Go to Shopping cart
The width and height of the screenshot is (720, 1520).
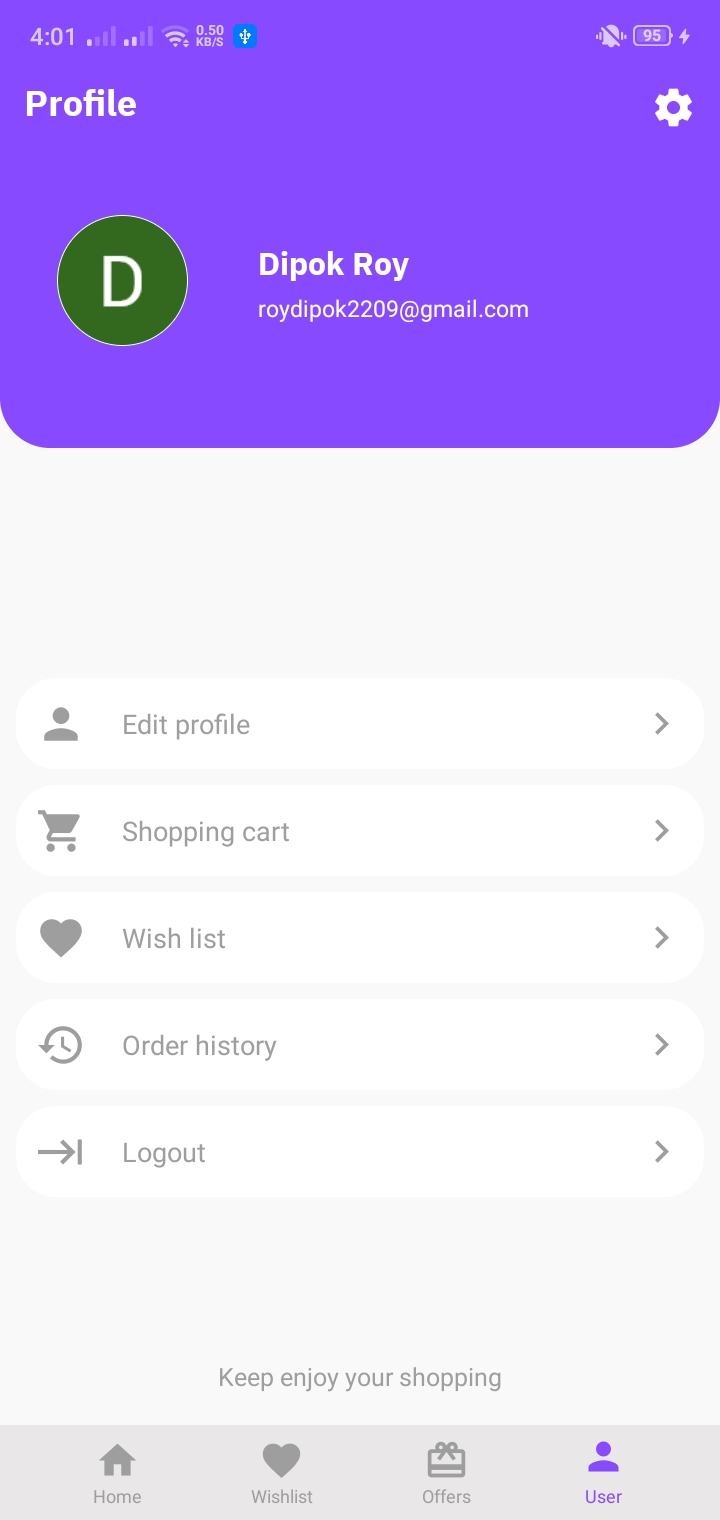click(x=360, y=831)
